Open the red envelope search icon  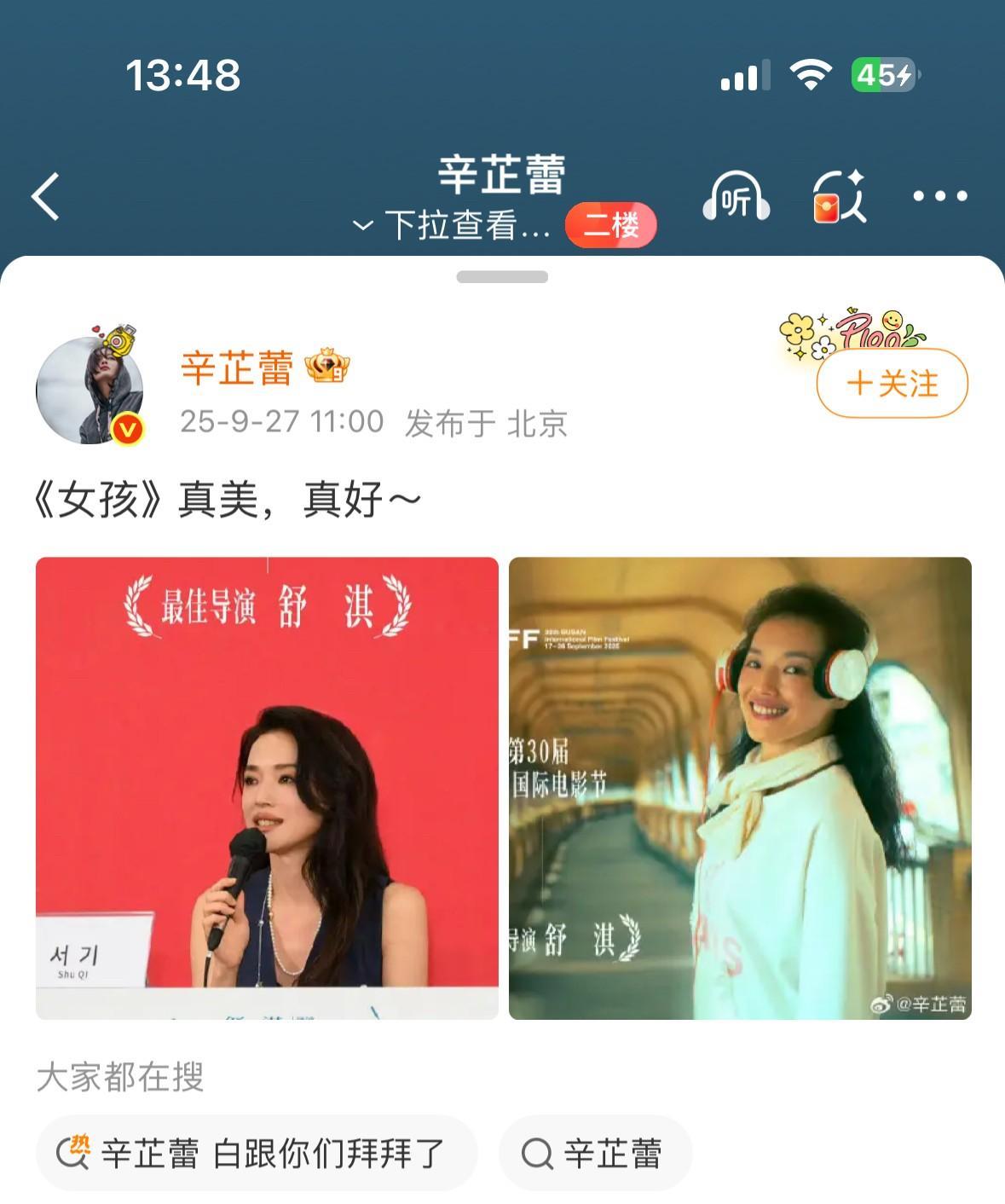tap(839, 197)
